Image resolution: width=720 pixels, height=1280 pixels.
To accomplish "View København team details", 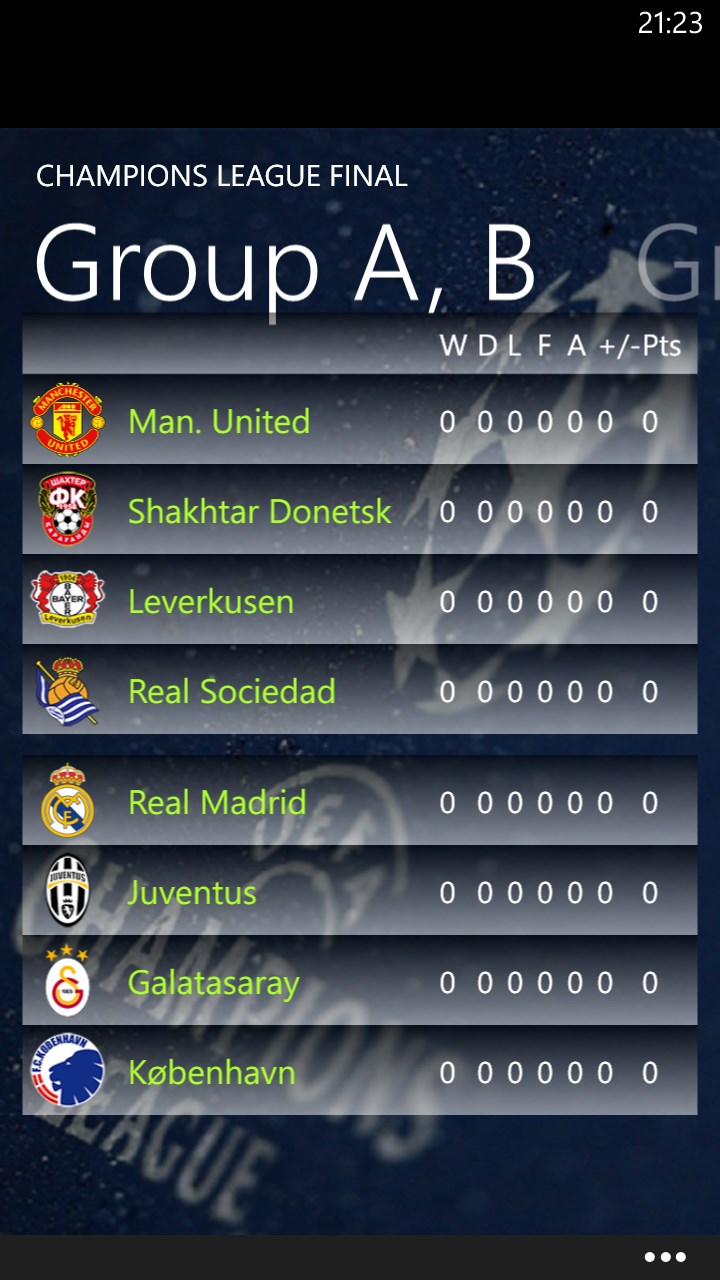I will pos(212,1072).
